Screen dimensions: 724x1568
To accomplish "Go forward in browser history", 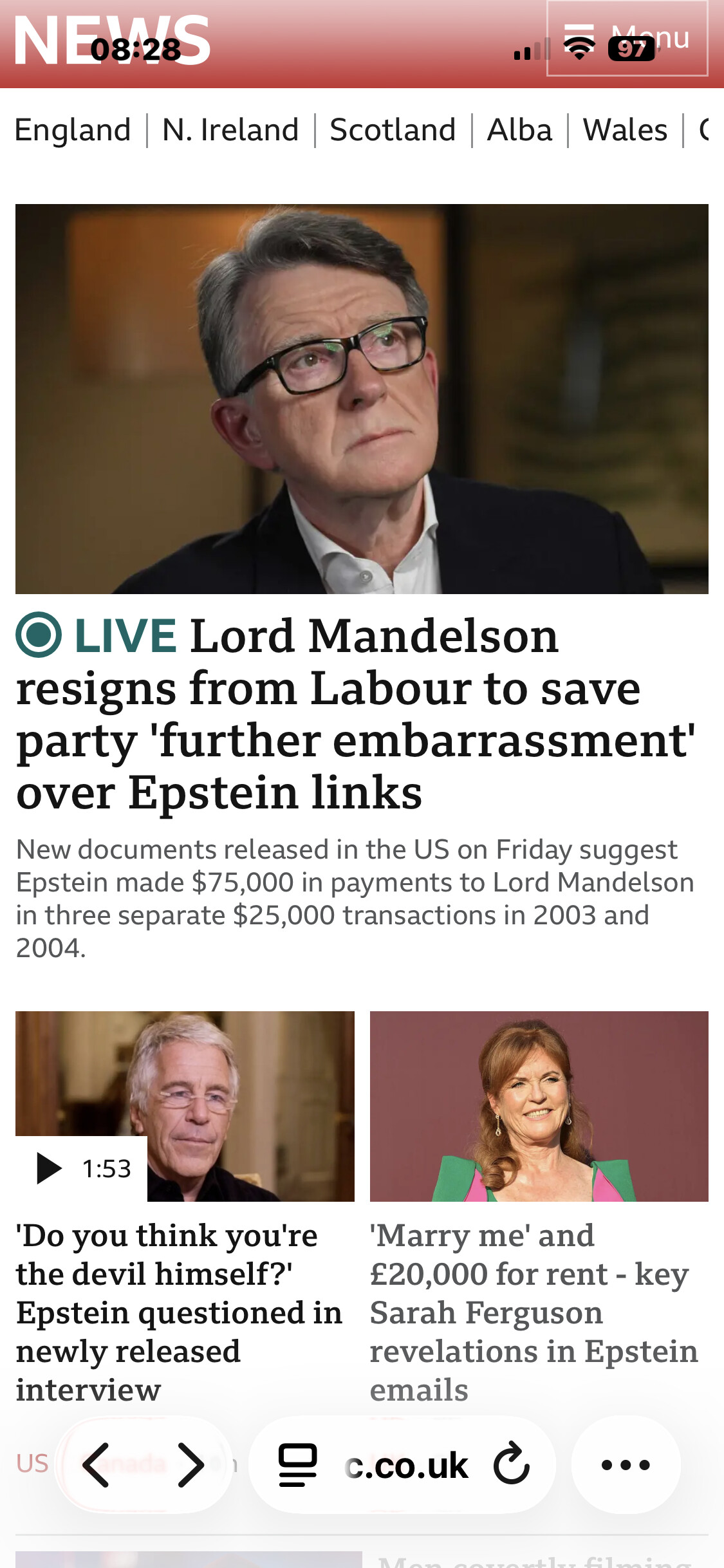I will [190, 1465].
